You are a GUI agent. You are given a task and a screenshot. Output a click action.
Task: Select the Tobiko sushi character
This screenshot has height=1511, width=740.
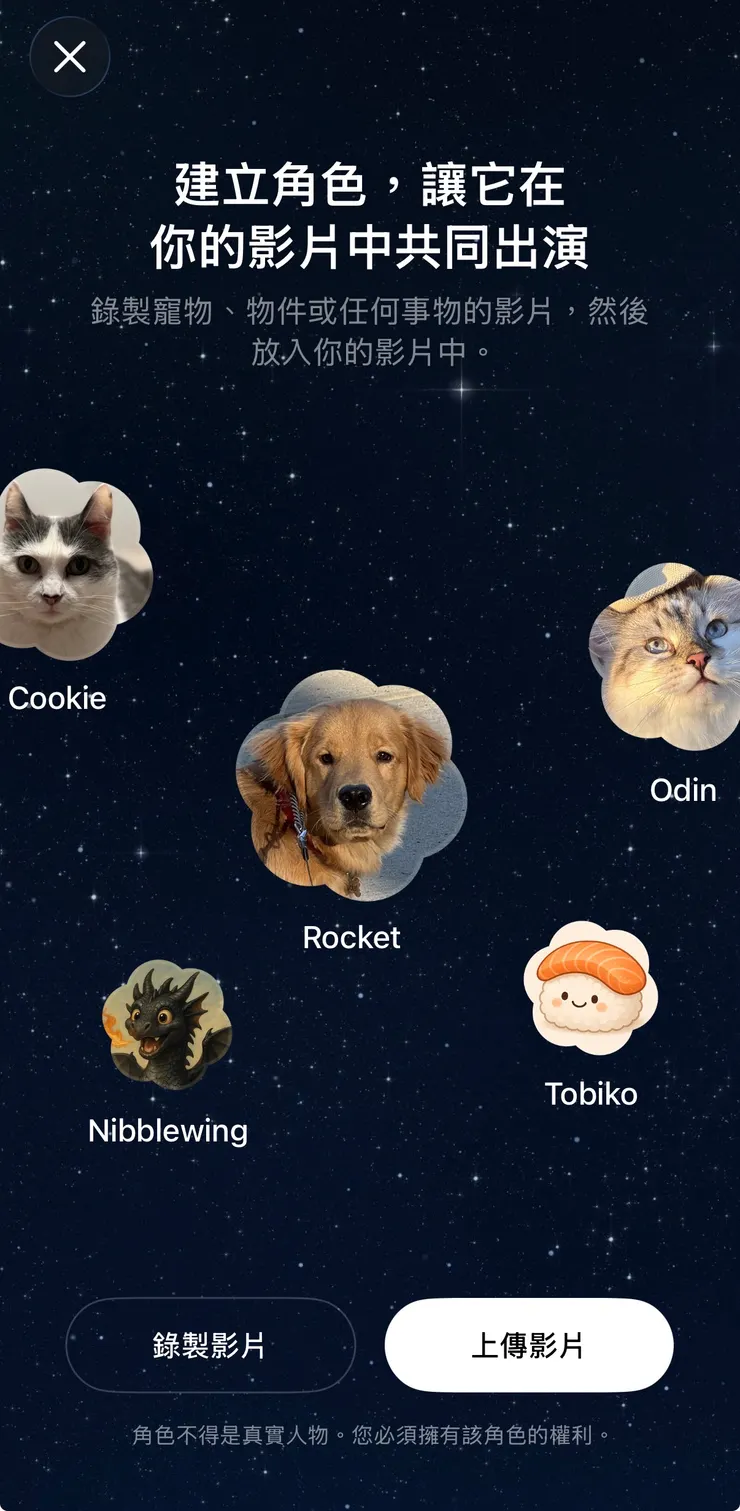point(590,988)
